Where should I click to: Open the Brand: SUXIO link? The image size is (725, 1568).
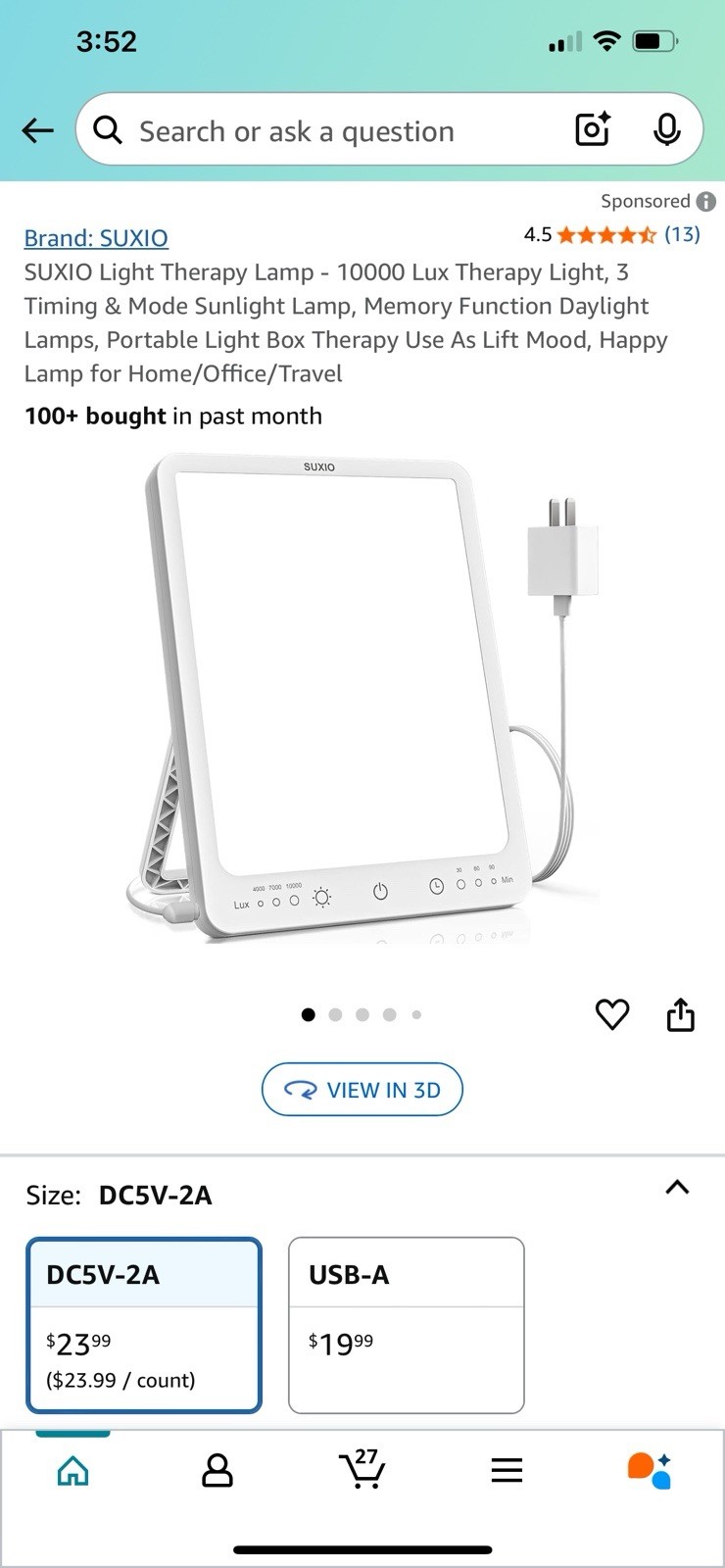(x=96, y=238)
